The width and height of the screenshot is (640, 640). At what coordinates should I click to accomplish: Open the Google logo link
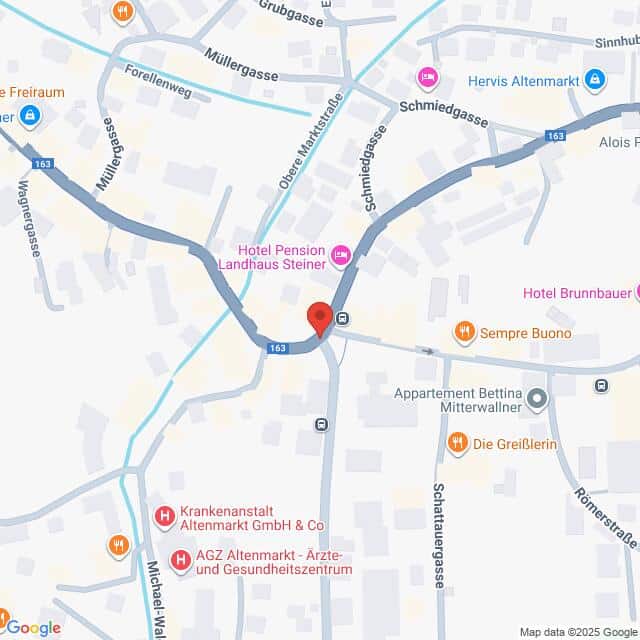pyautogui.click(x=32, y=627)
